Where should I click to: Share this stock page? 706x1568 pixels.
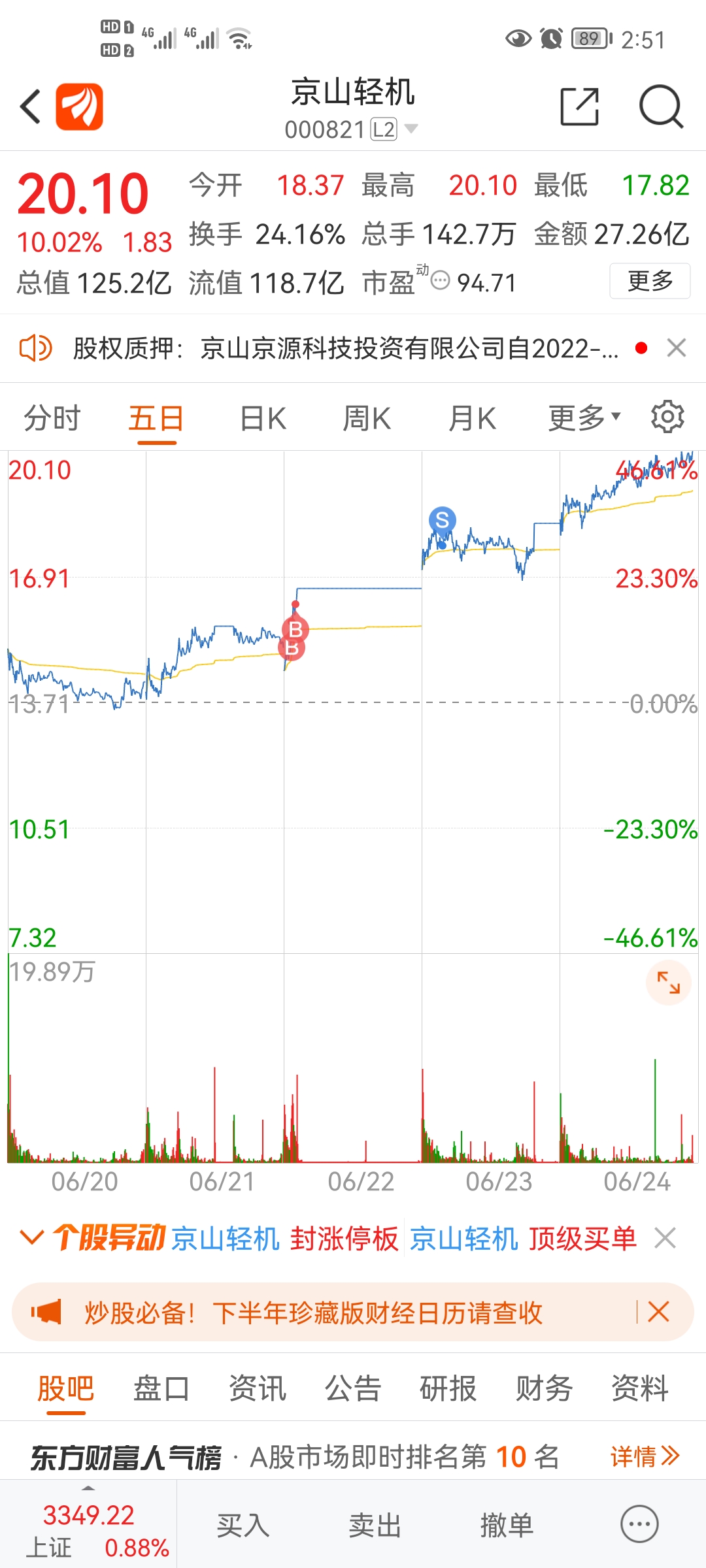(x=579, y=106)
